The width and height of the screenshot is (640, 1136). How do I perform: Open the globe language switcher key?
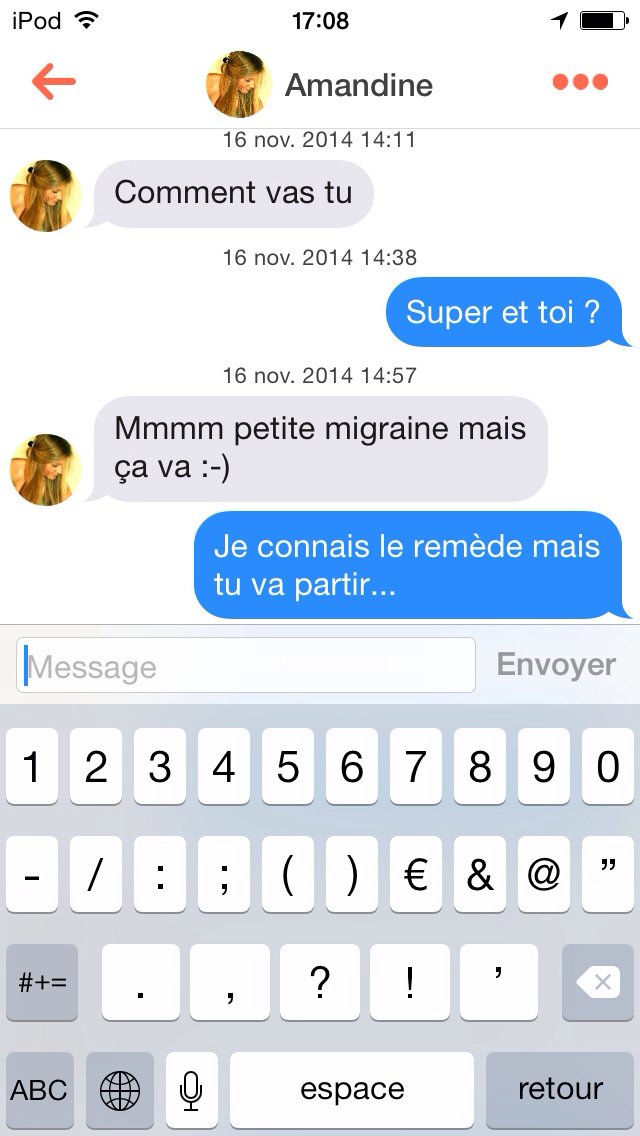(120, 1089)
